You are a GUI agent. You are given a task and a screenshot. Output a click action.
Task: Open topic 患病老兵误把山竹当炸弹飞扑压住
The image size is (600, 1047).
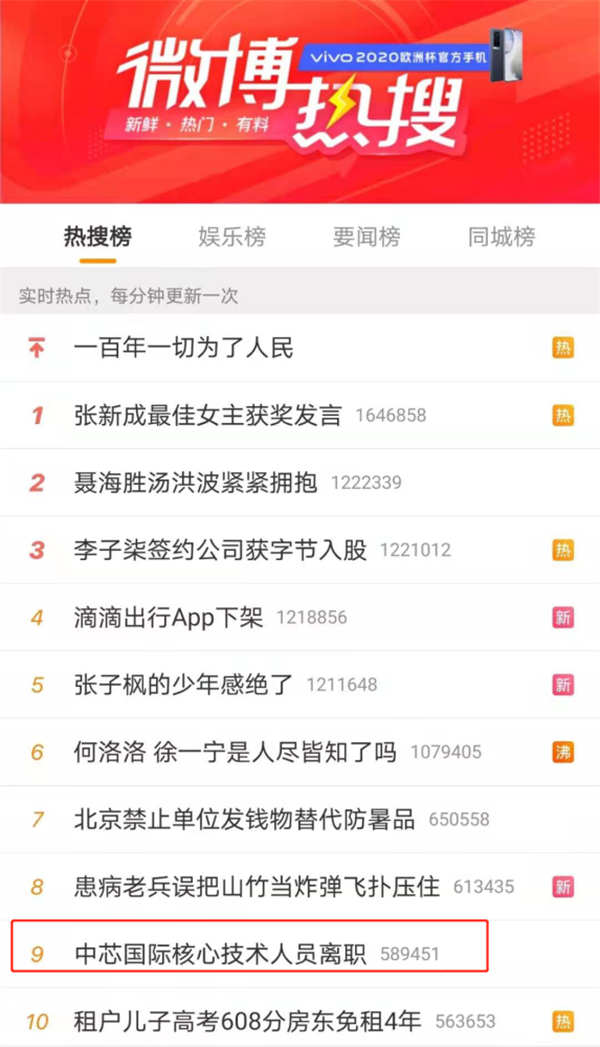click(x=257, y=887)
